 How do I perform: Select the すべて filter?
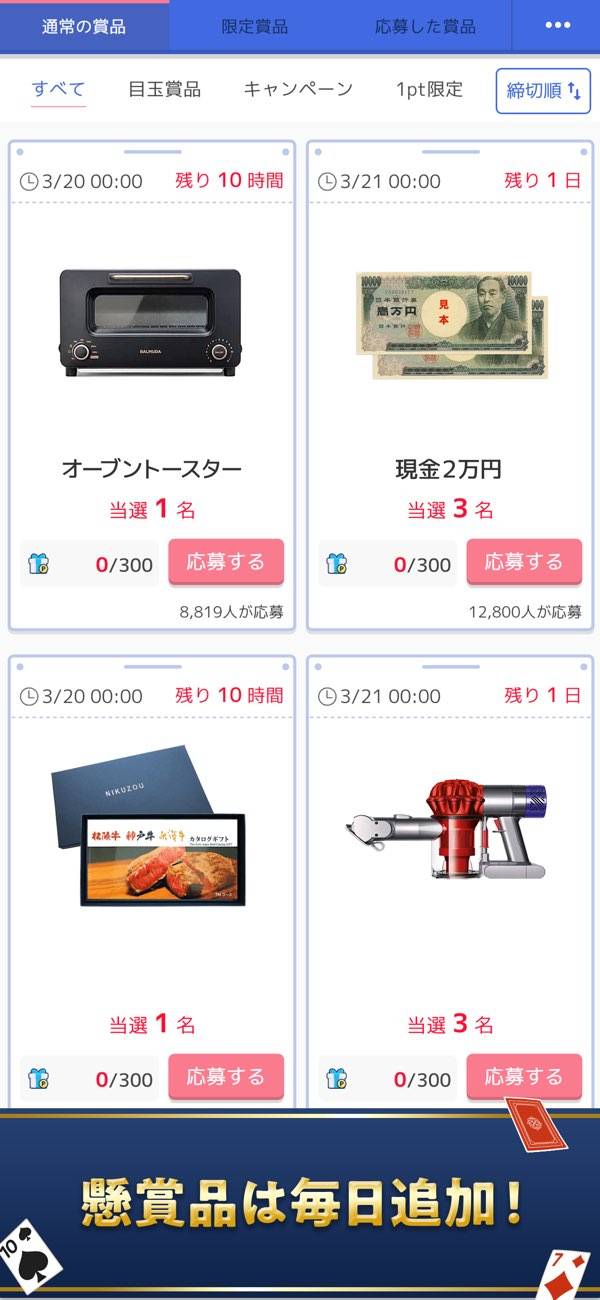58,90
